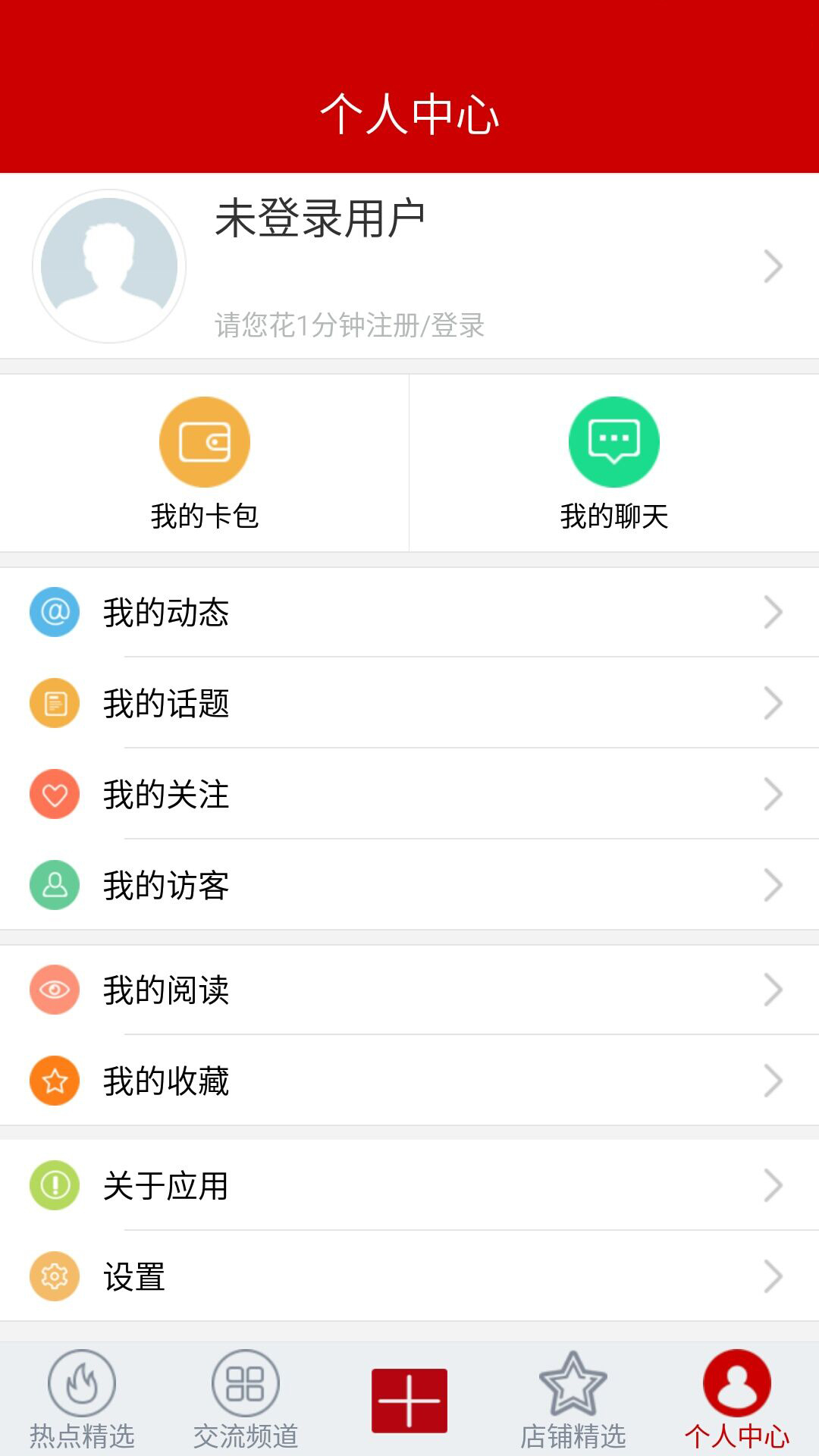The height and width of the screenshot is (1456, 819).
Task: Open 我的话题 row
Action: [x=409, y=703]
